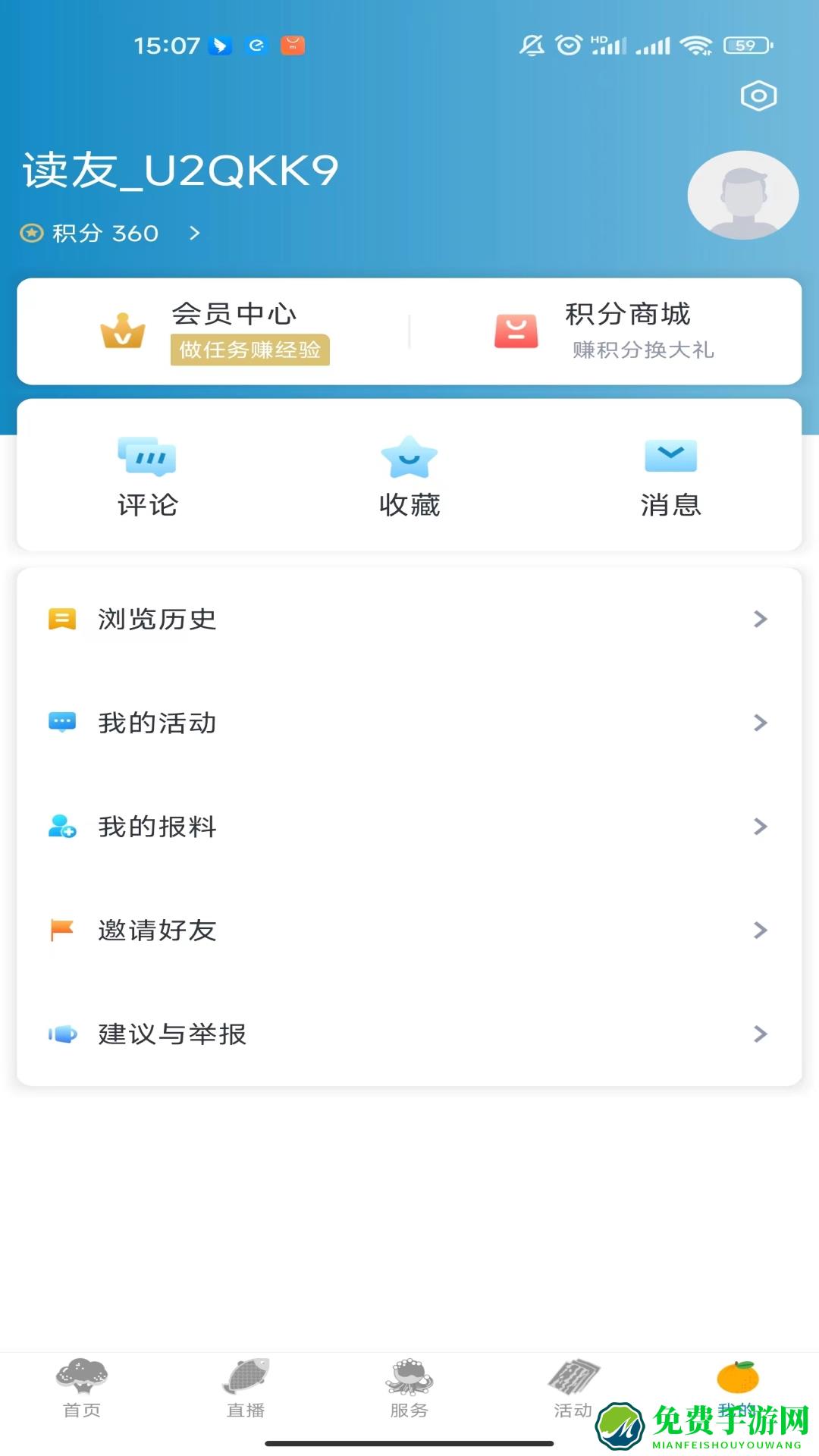The width and height of the screenshot is (819, 1456).
Task: Open points details via 积分 360 arrow
Action: pos(193,233)
